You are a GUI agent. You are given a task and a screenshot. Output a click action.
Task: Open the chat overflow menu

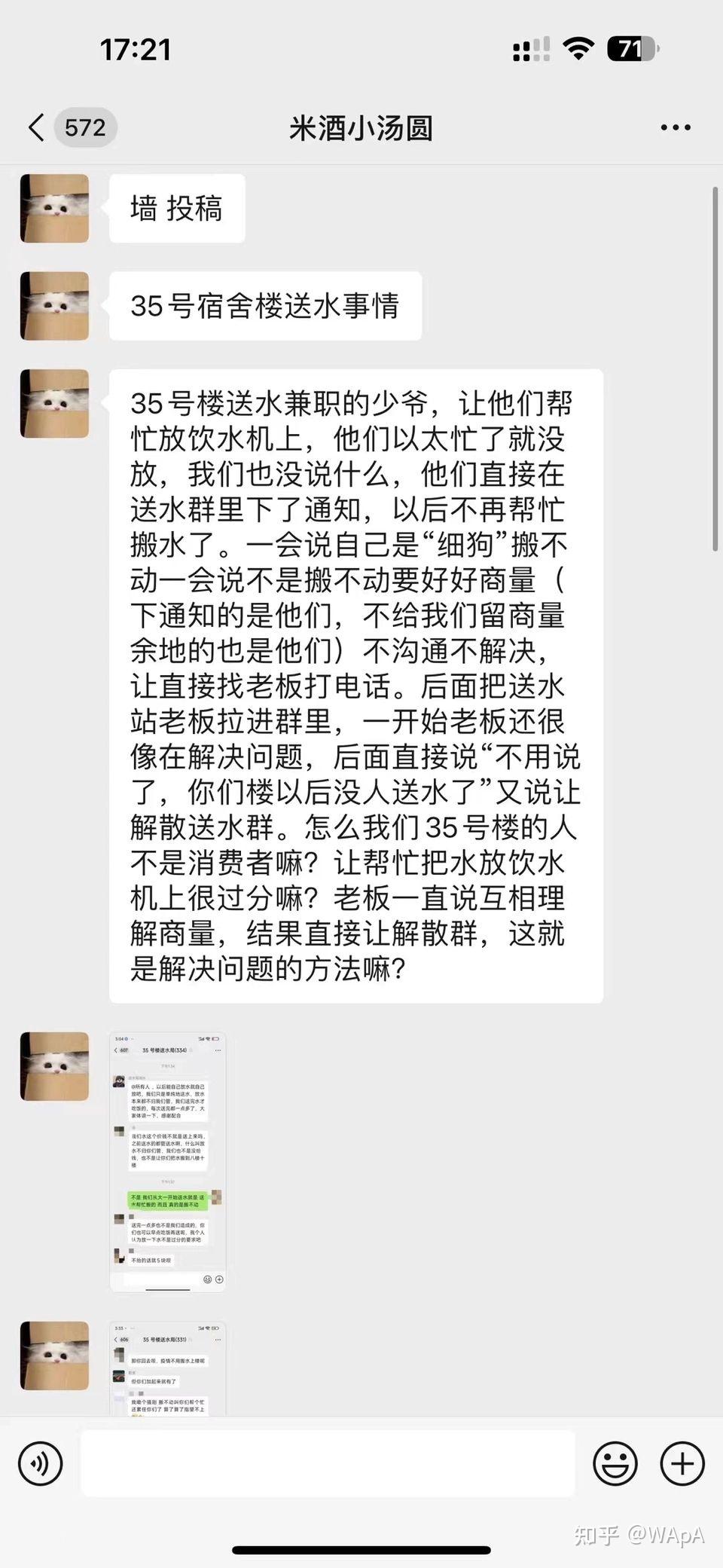pyautogui.click(x=675, y=128)
